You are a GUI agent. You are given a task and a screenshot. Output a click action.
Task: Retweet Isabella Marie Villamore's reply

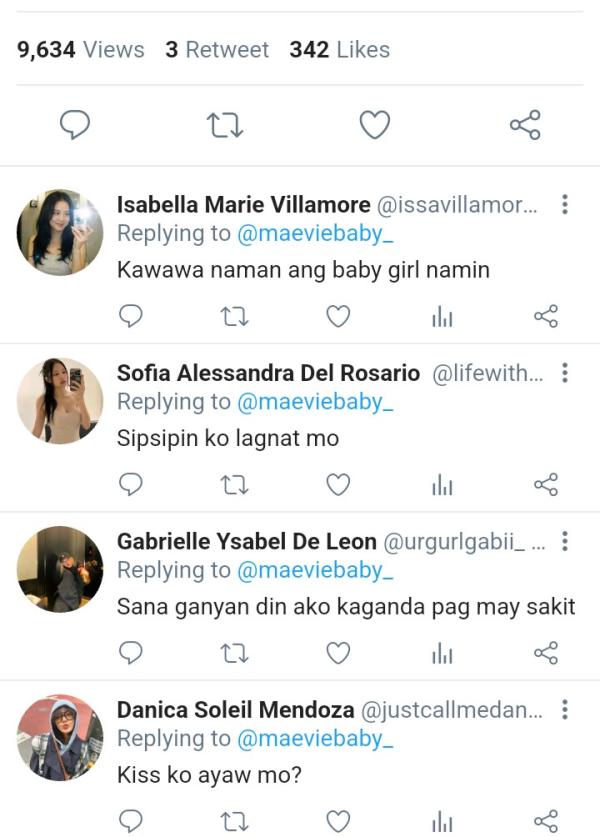(234, 317)
